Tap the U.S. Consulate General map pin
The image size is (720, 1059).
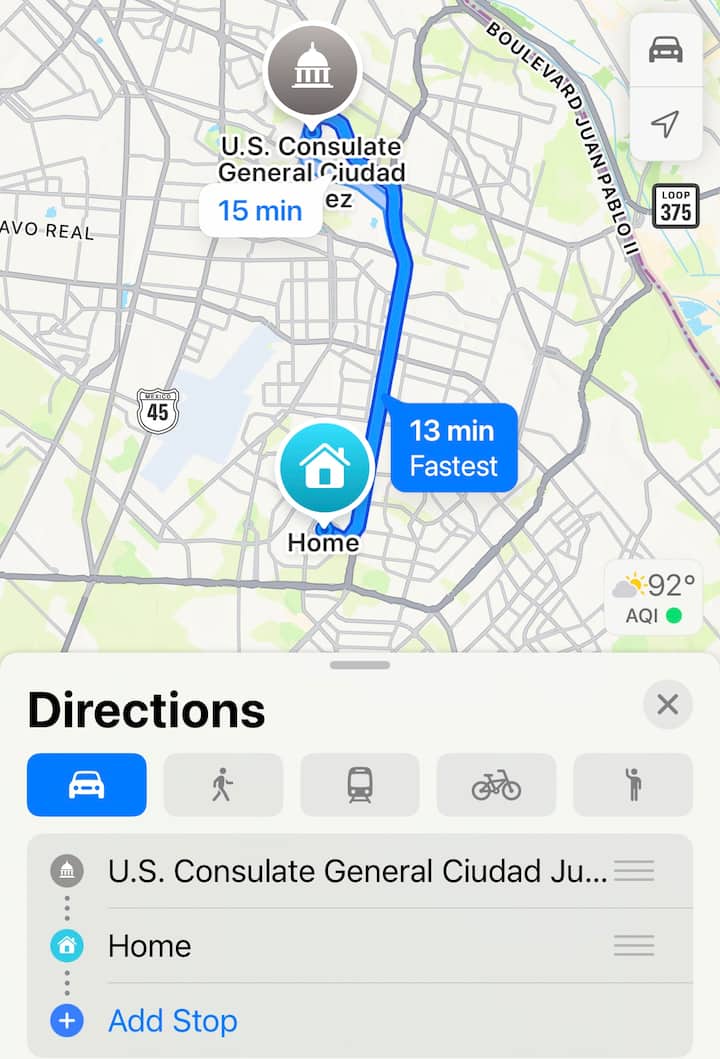[x=313, y=72]
